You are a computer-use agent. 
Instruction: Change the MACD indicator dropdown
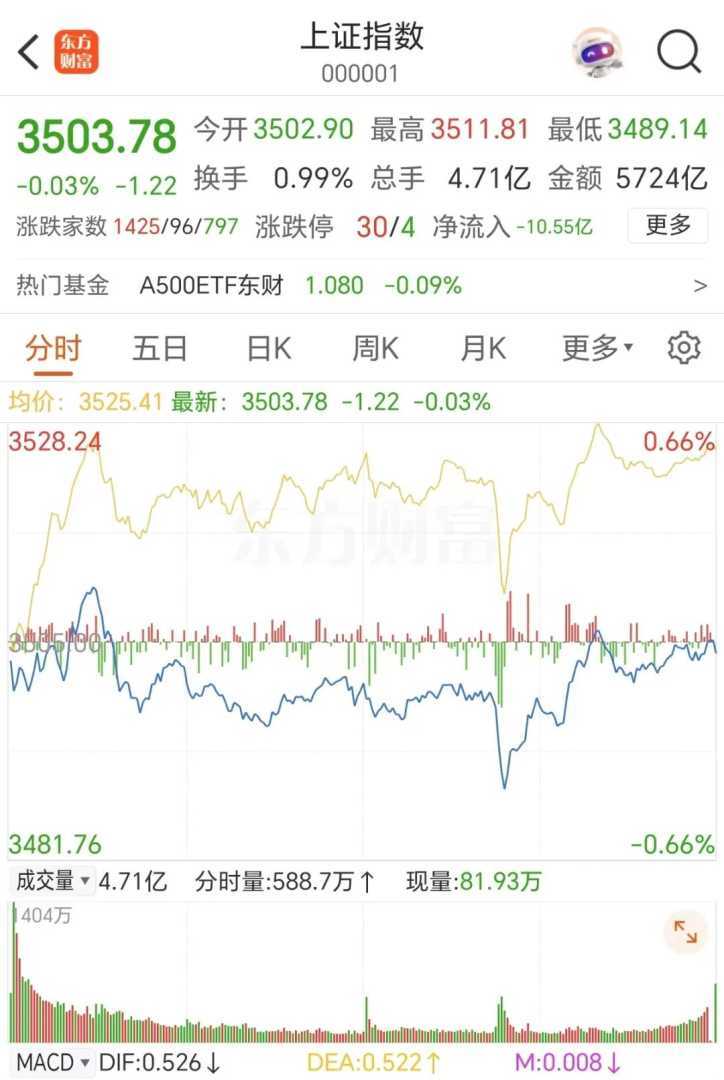pos(53,1062)
